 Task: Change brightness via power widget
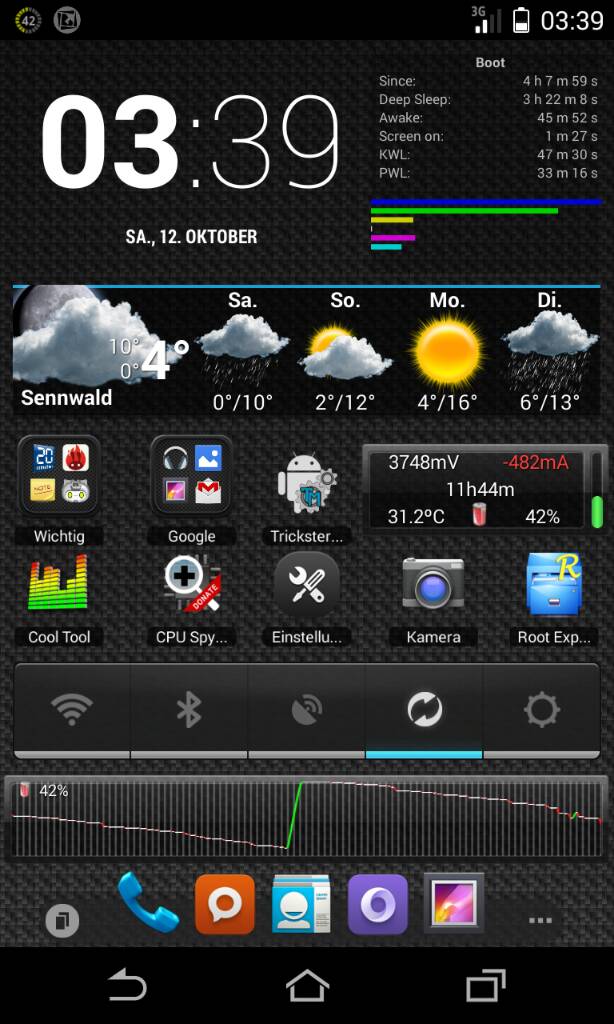tap(541, 710)
